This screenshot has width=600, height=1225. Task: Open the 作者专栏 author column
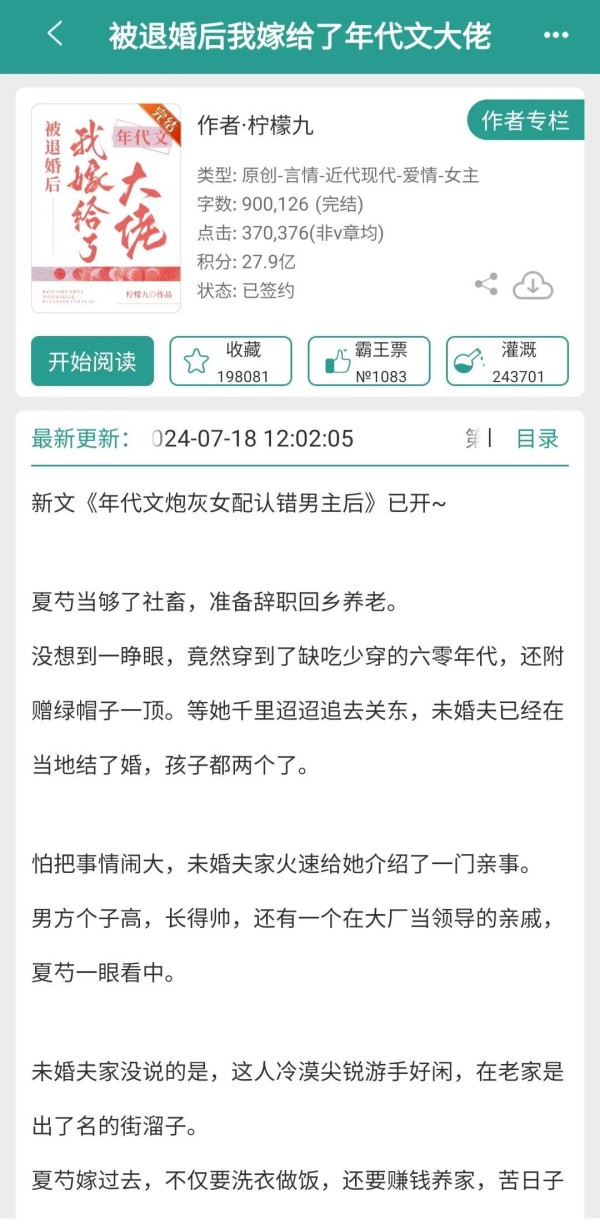click(x=525, y=121)
